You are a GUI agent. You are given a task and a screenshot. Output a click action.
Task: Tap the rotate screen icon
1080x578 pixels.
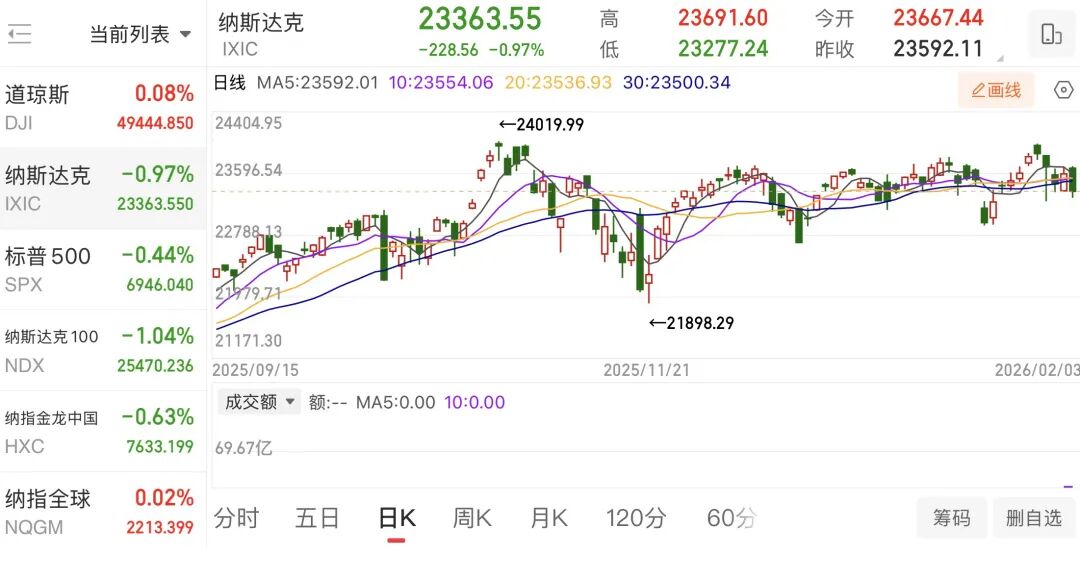click(1051, 34)
